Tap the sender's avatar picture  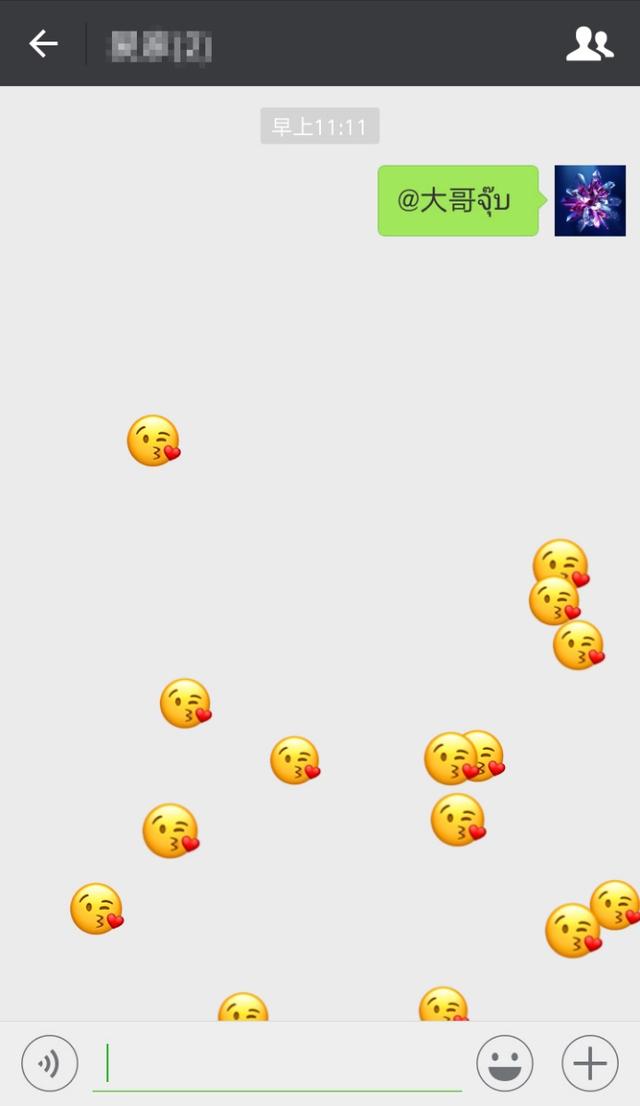(x=590, y=201)
